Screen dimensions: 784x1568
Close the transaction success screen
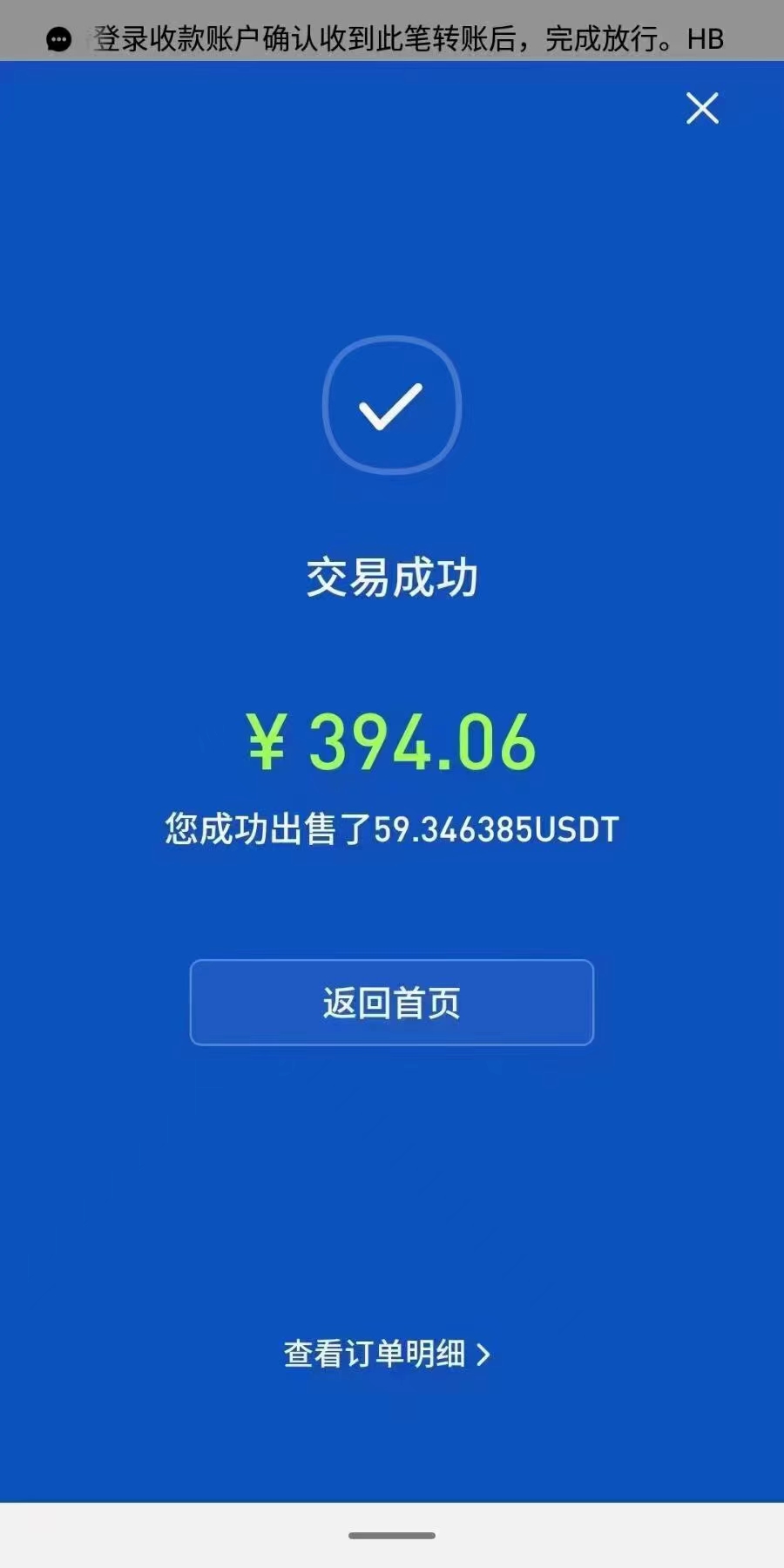click(702, 109)
